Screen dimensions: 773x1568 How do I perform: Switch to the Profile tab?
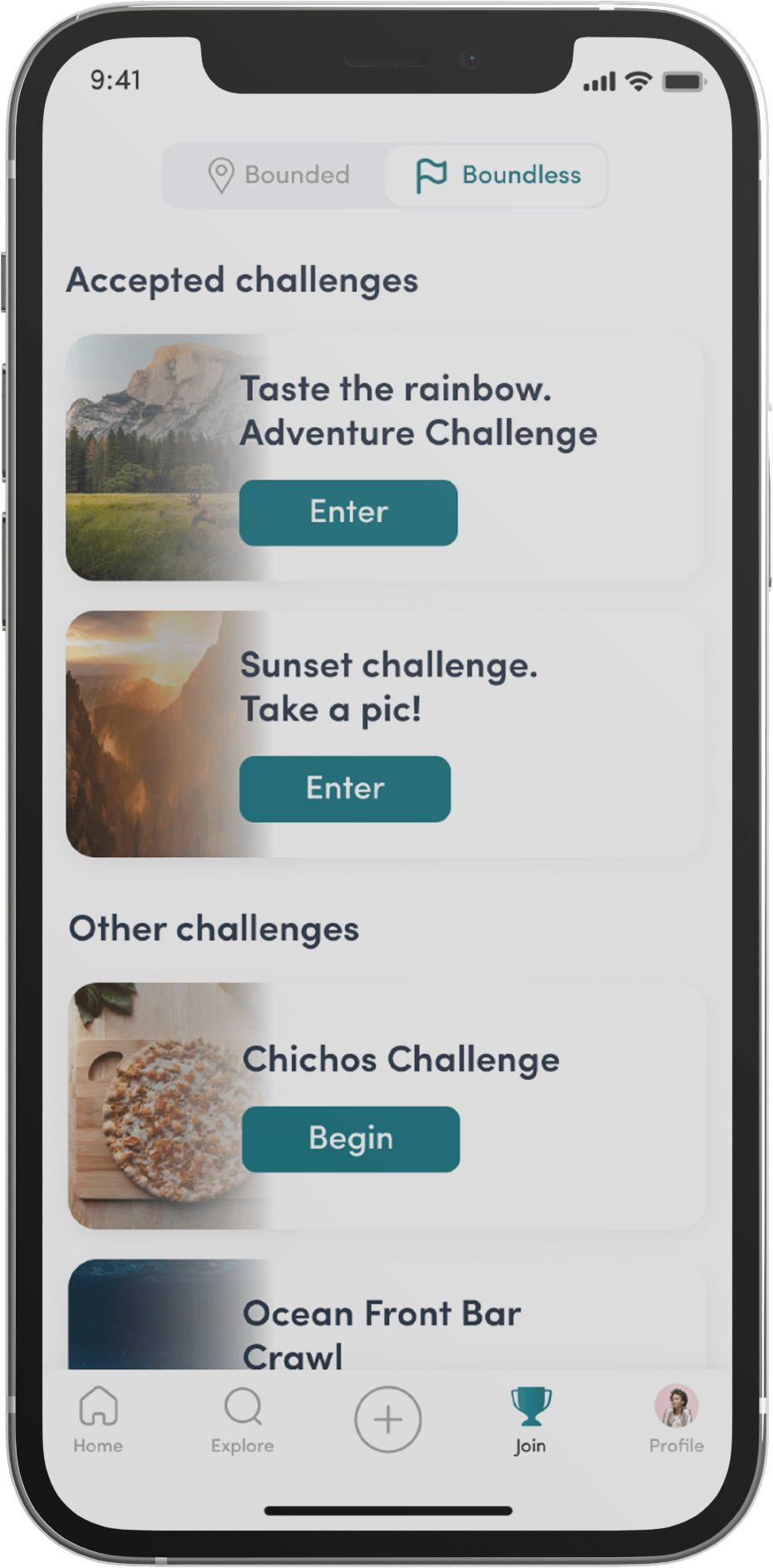pyautogui.click(x=676, y=1420)
